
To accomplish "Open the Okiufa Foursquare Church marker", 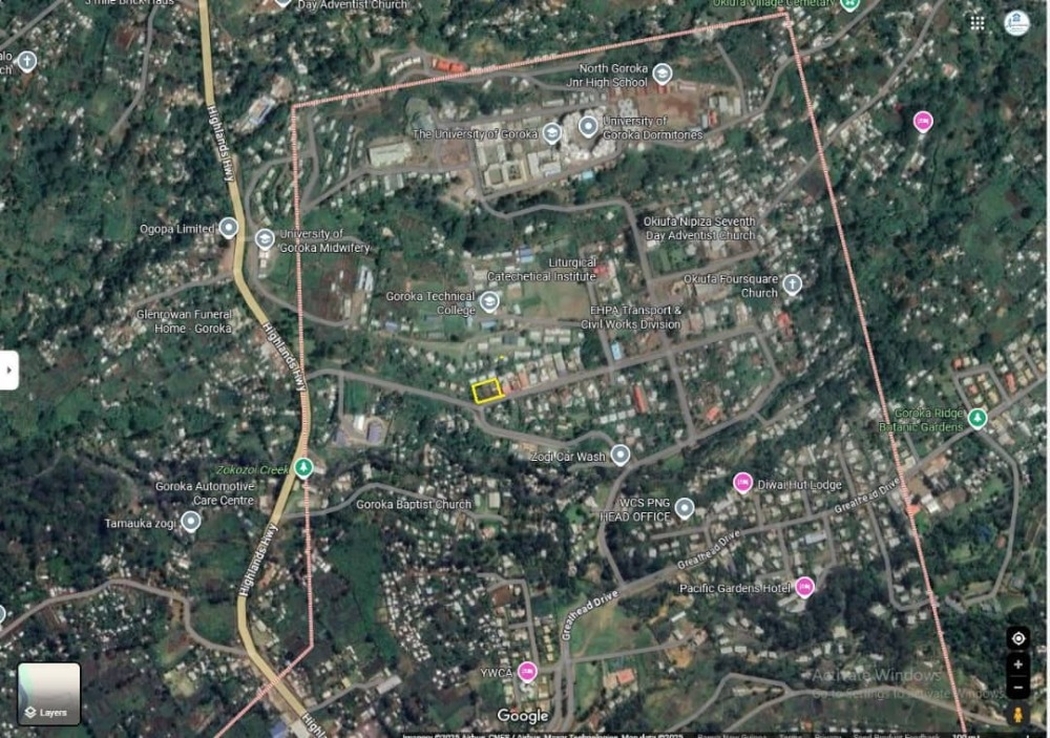I will tap(792, 285).
